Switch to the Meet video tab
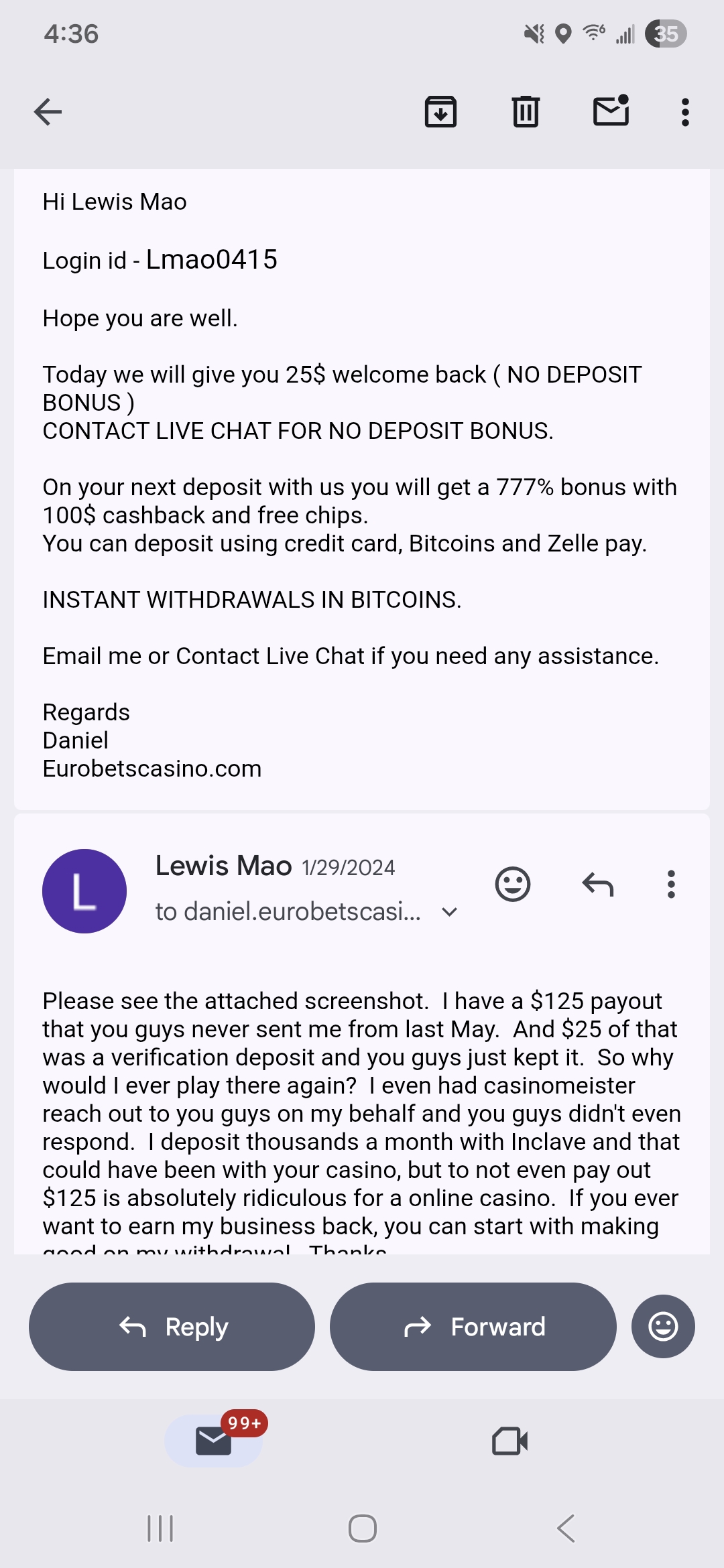The height and width of the screenshot is (1568, 724). [509, 1441]
